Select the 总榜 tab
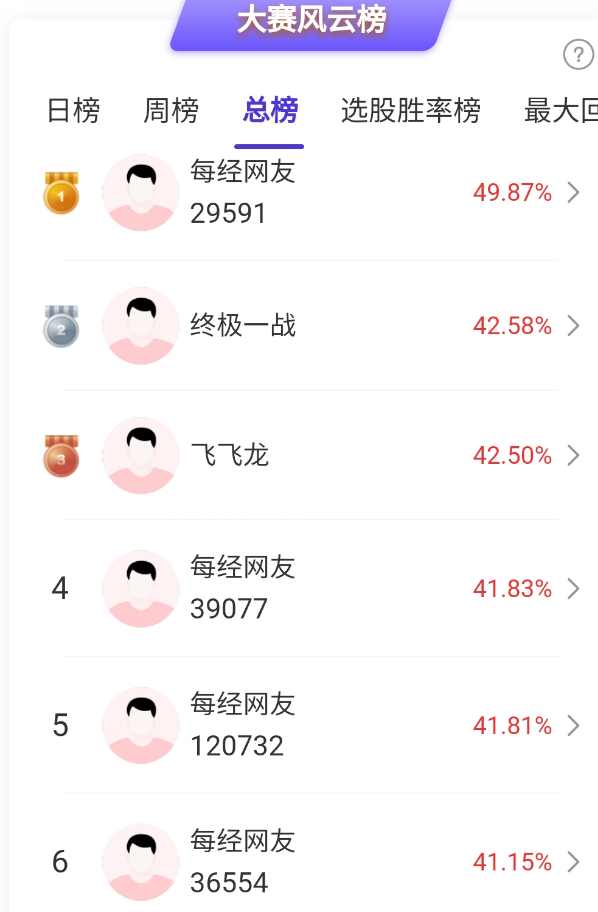 [270, 110]
